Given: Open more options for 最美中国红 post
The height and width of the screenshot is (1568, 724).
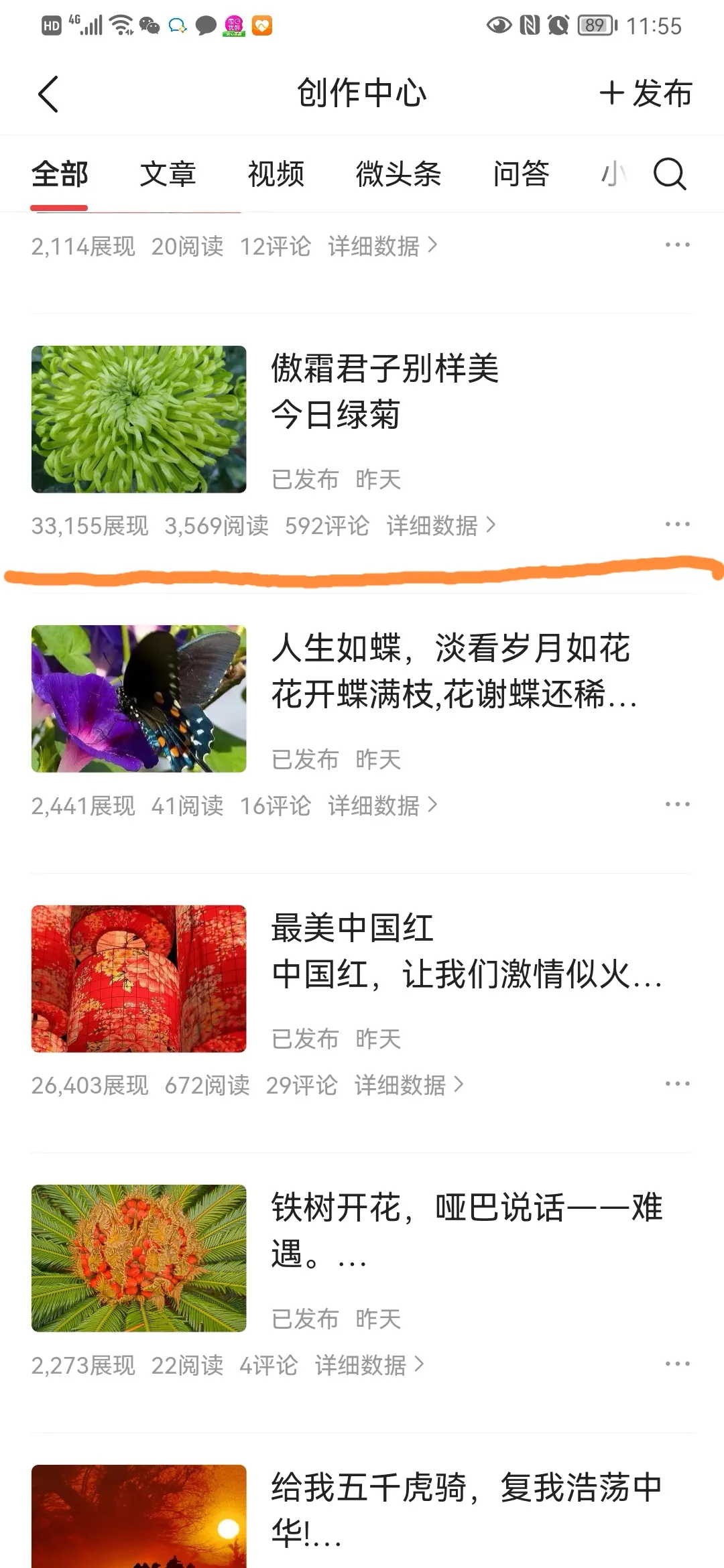Looking at the screenshot, I should click(677, 1084).
